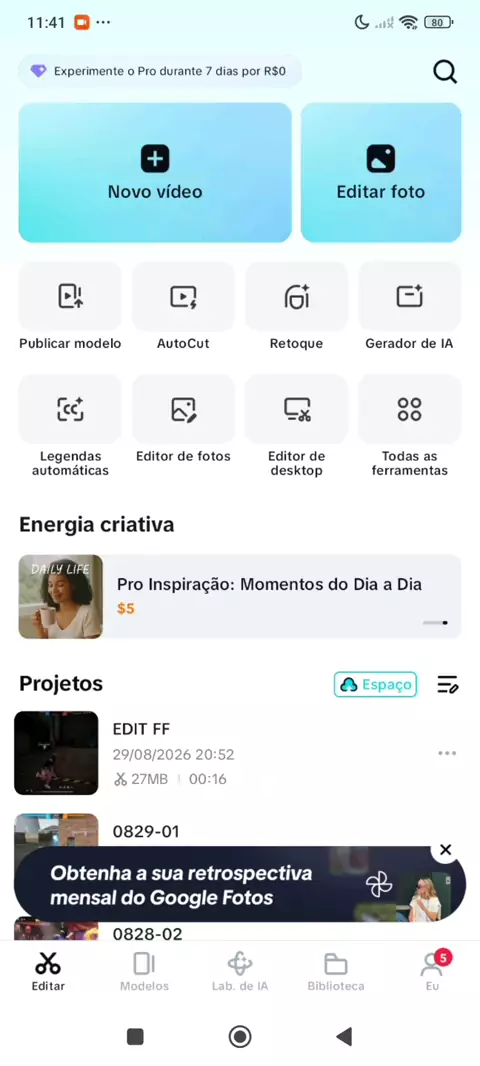
Task: Open Editor de fotos
Action: [183, 419]
